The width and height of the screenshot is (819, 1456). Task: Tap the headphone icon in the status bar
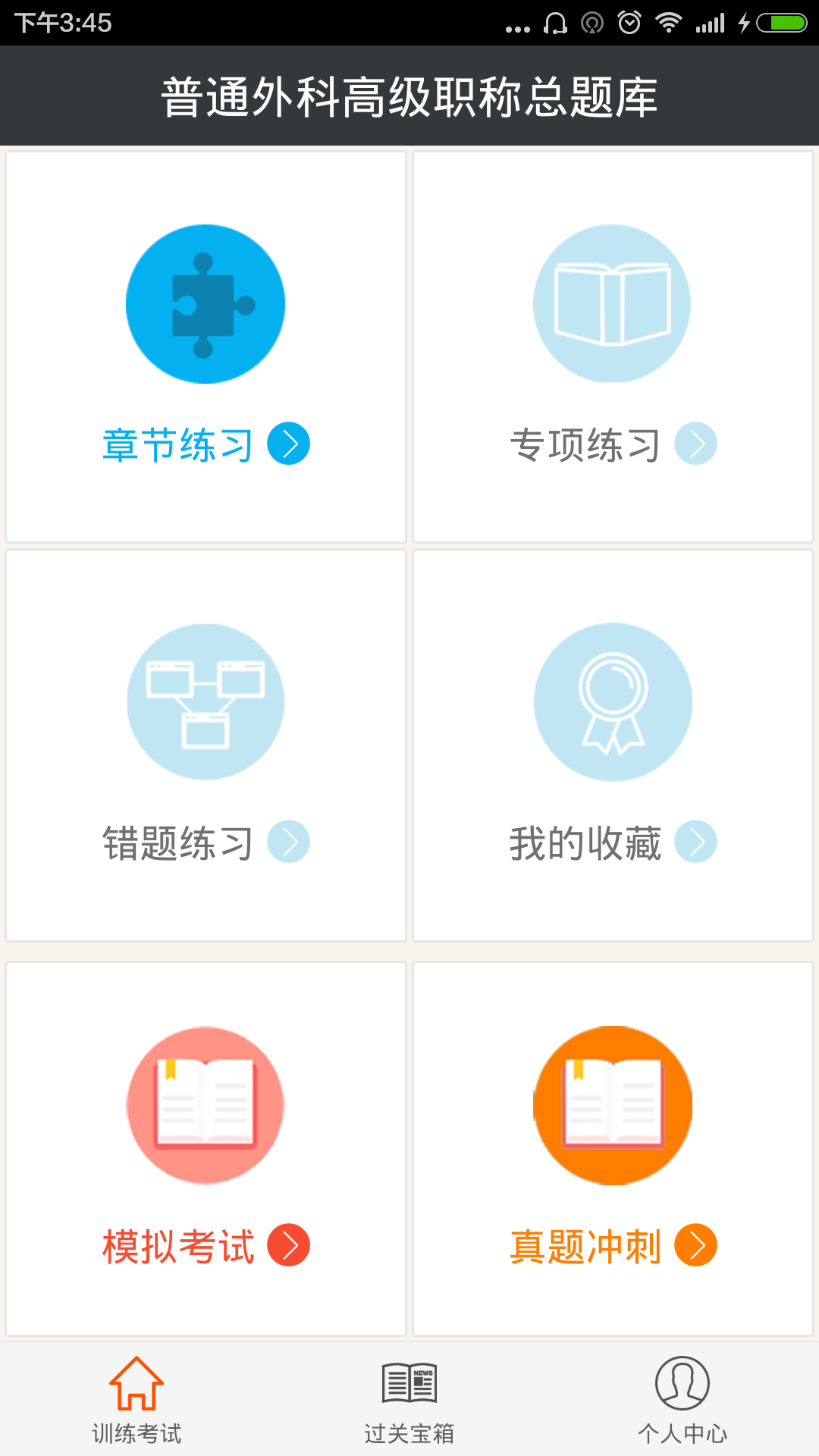point(554,21)
